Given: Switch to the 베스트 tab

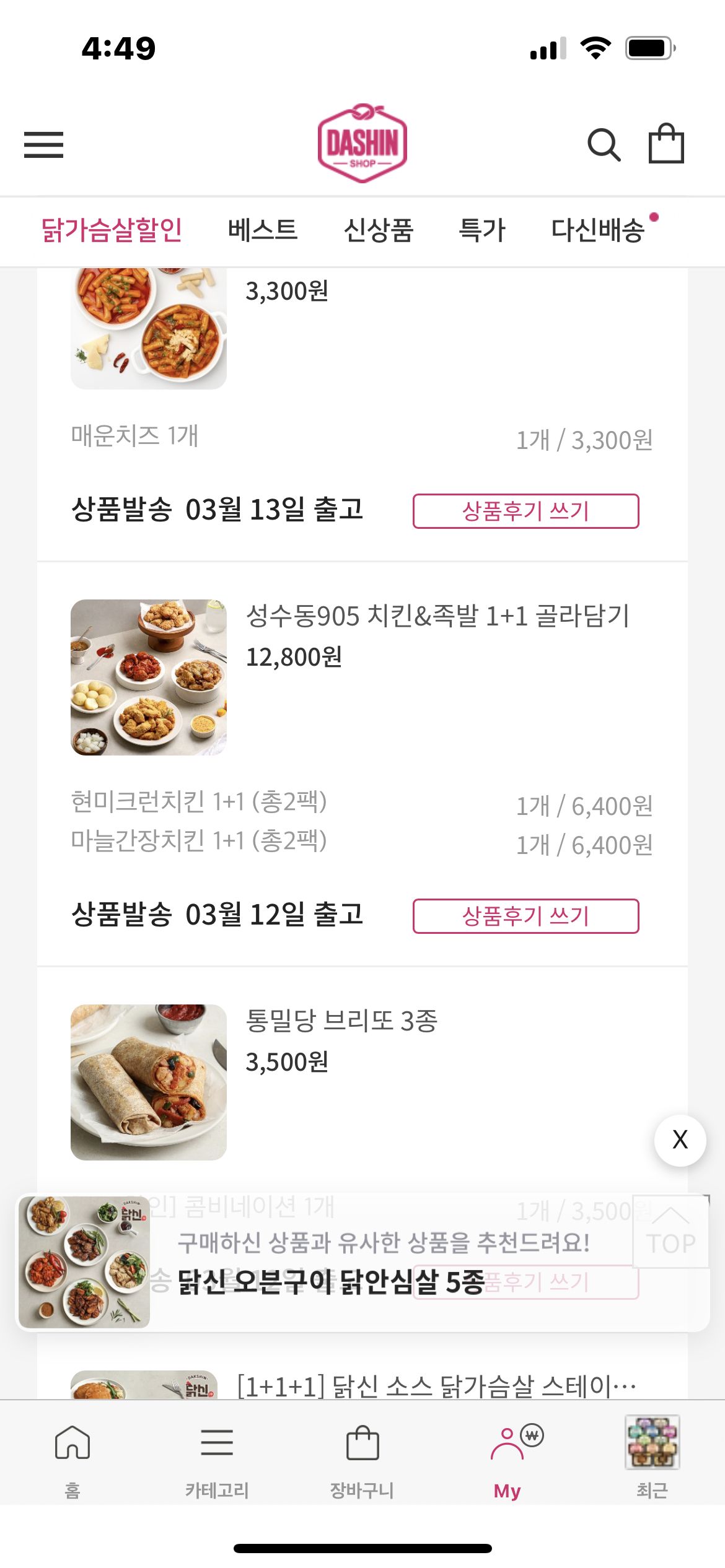Looking at the screenshot, I should [x=263, y=230].
